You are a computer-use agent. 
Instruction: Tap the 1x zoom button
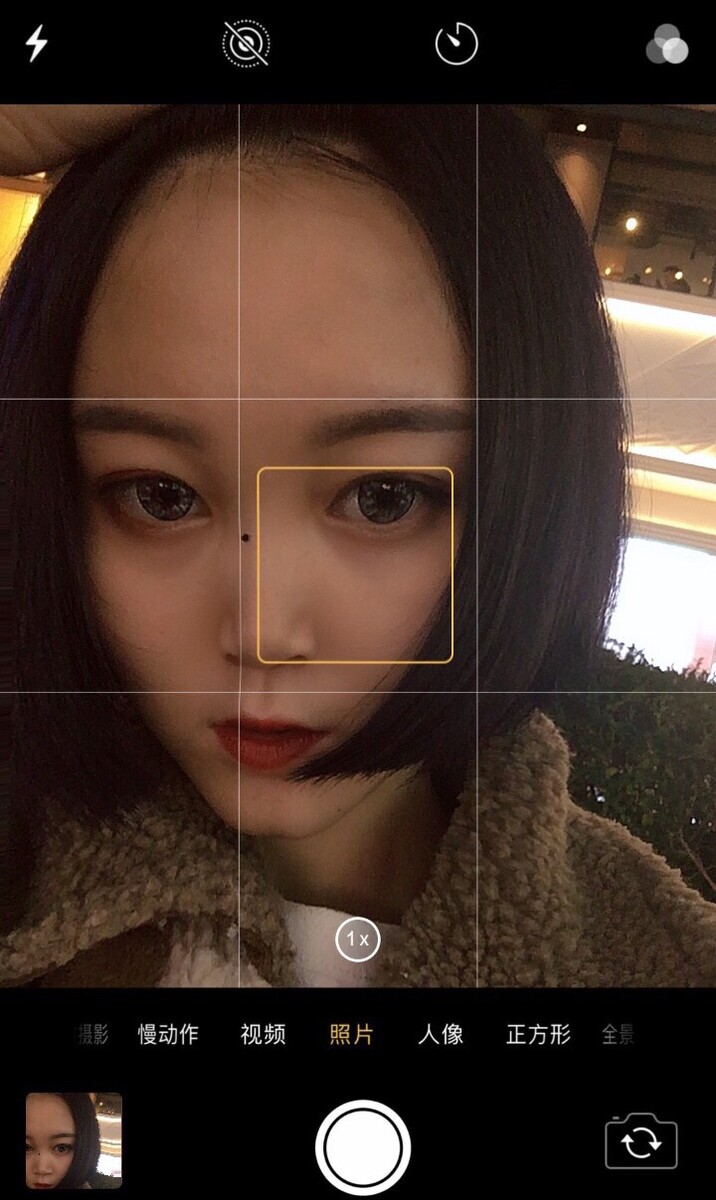pos(357,940)
